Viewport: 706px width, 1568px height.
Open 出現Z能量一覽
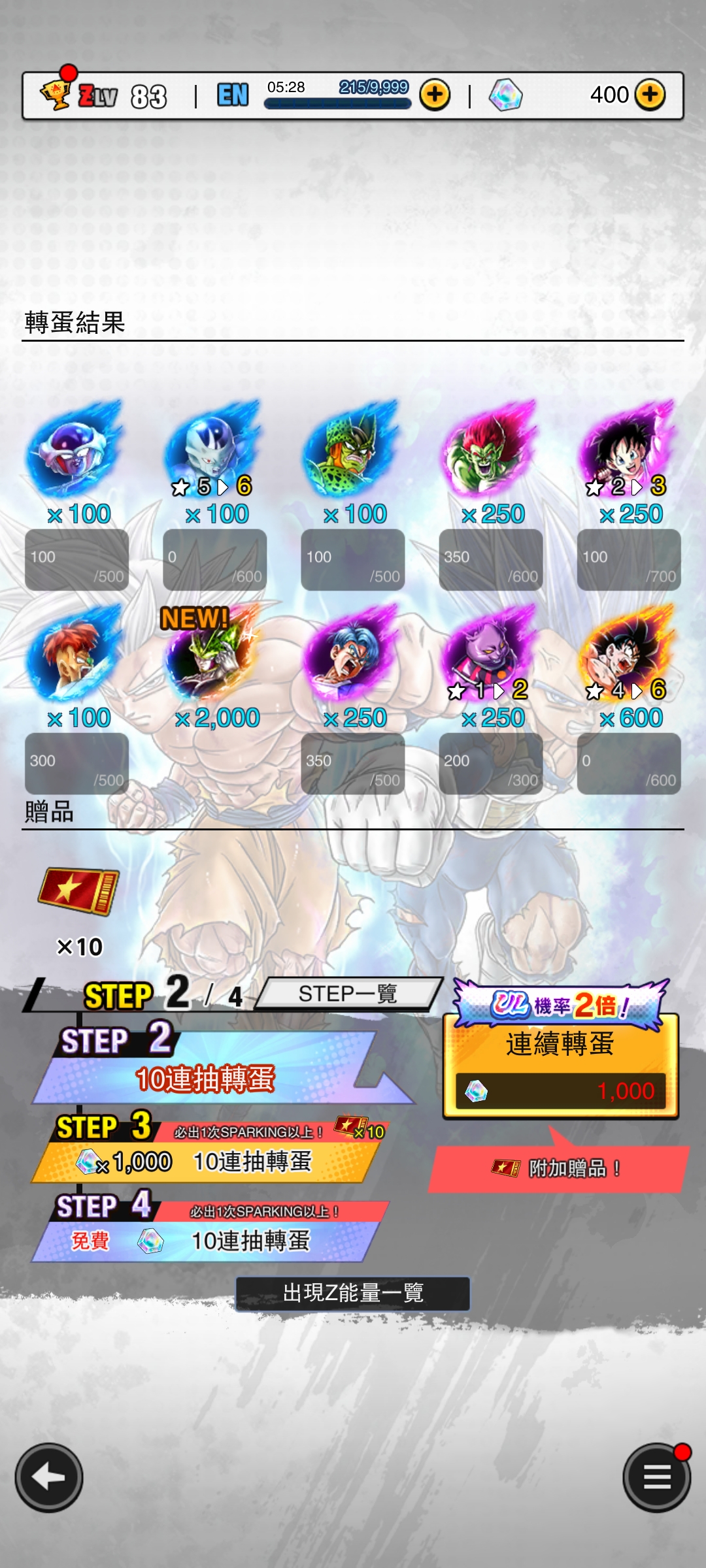352,1293
